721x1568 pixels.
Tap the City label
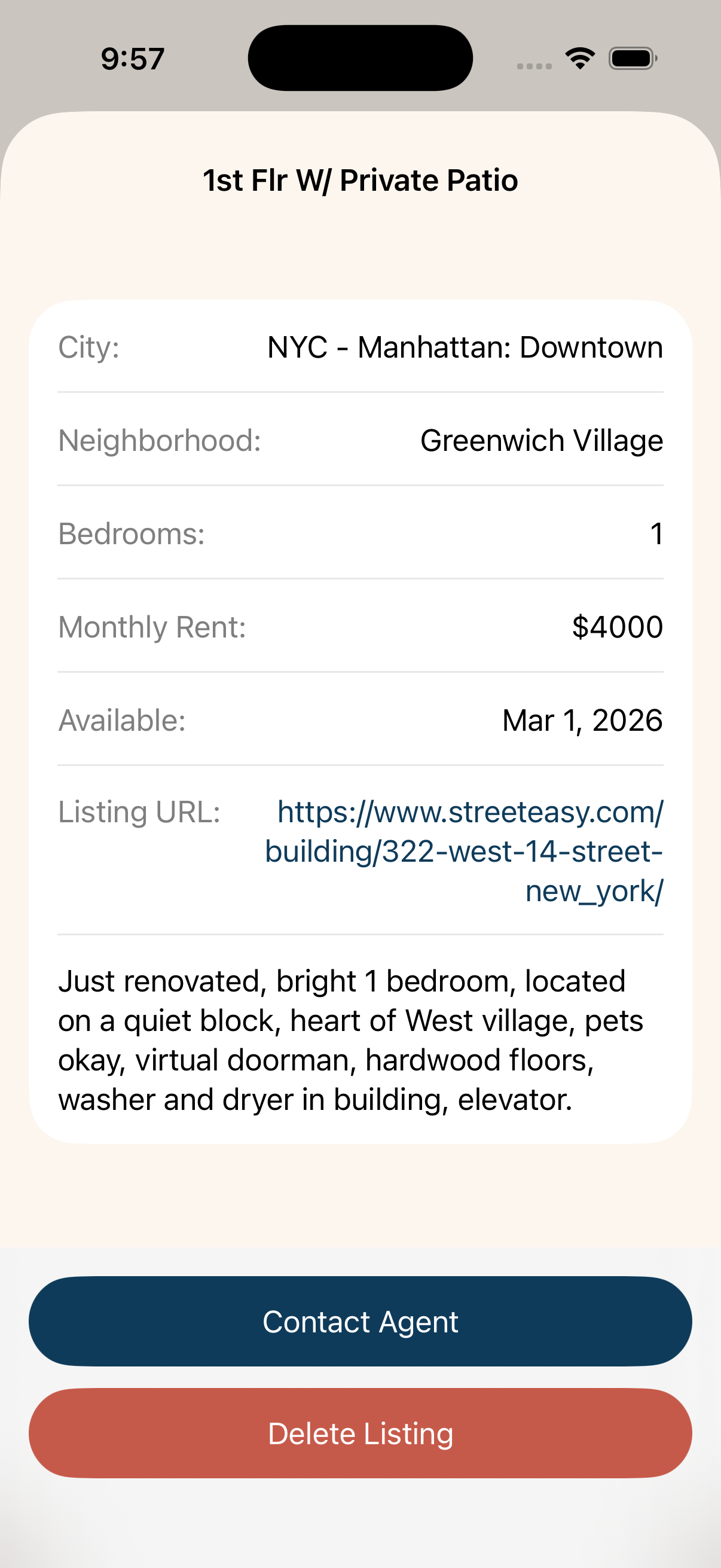click(x=88, y=347)
